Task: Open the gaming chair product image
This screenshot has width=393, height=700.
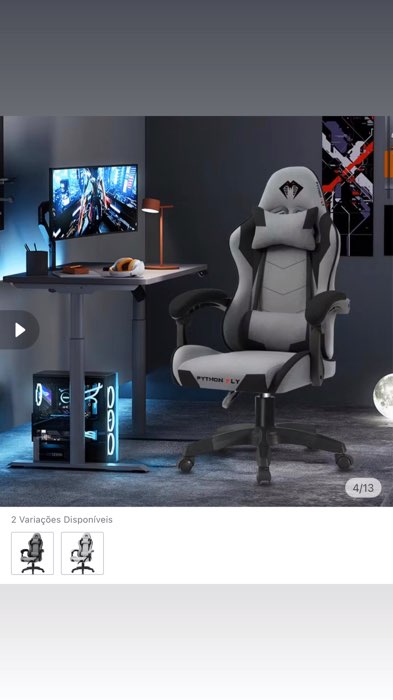Action: pos(196,311)
